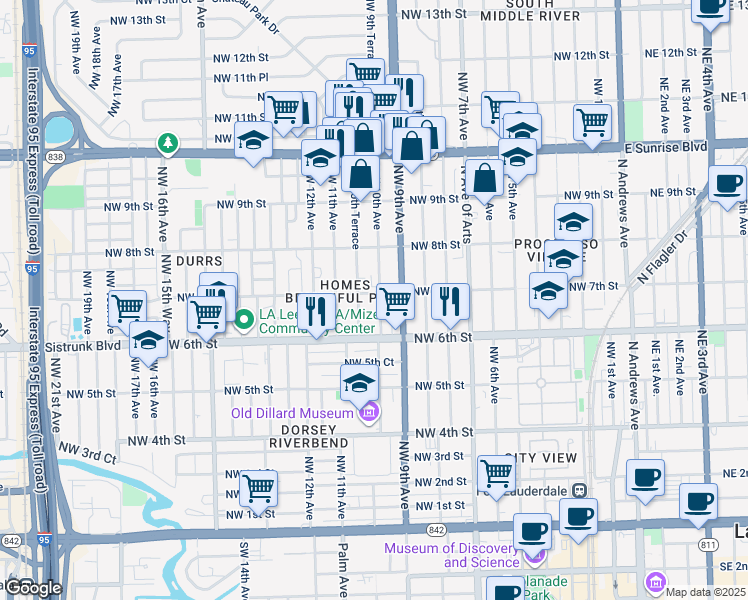Select the green park marker on Sunrise Blvd

(168, 145)
